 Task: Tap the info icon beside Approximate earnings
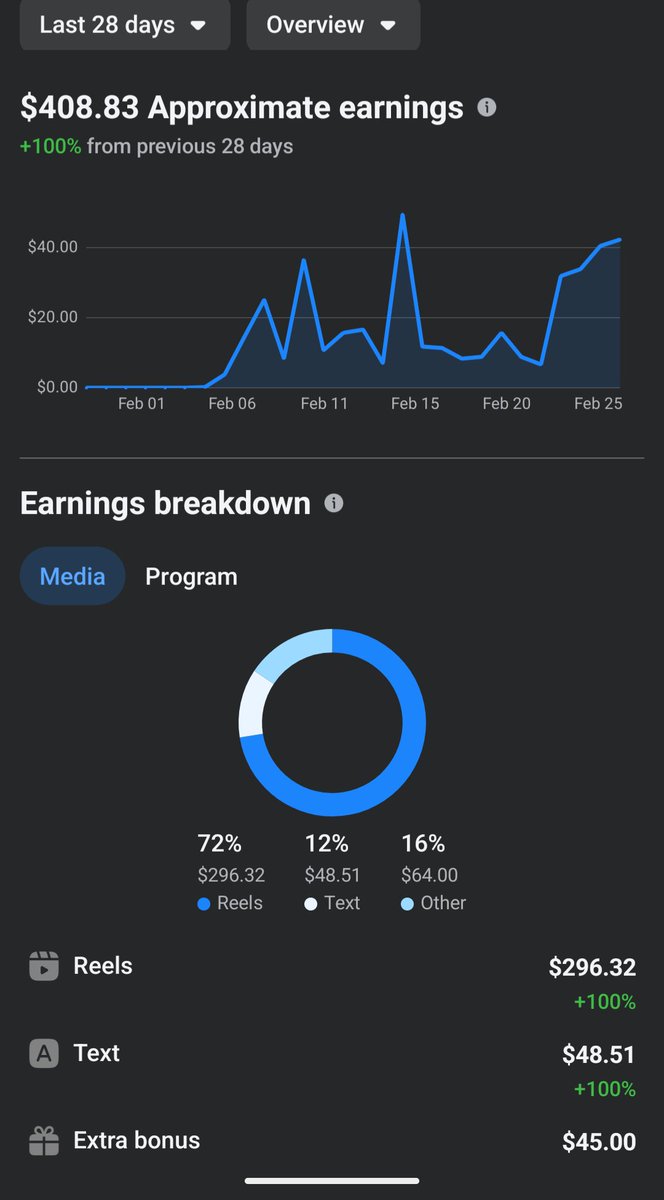click(x=487, y=107)
